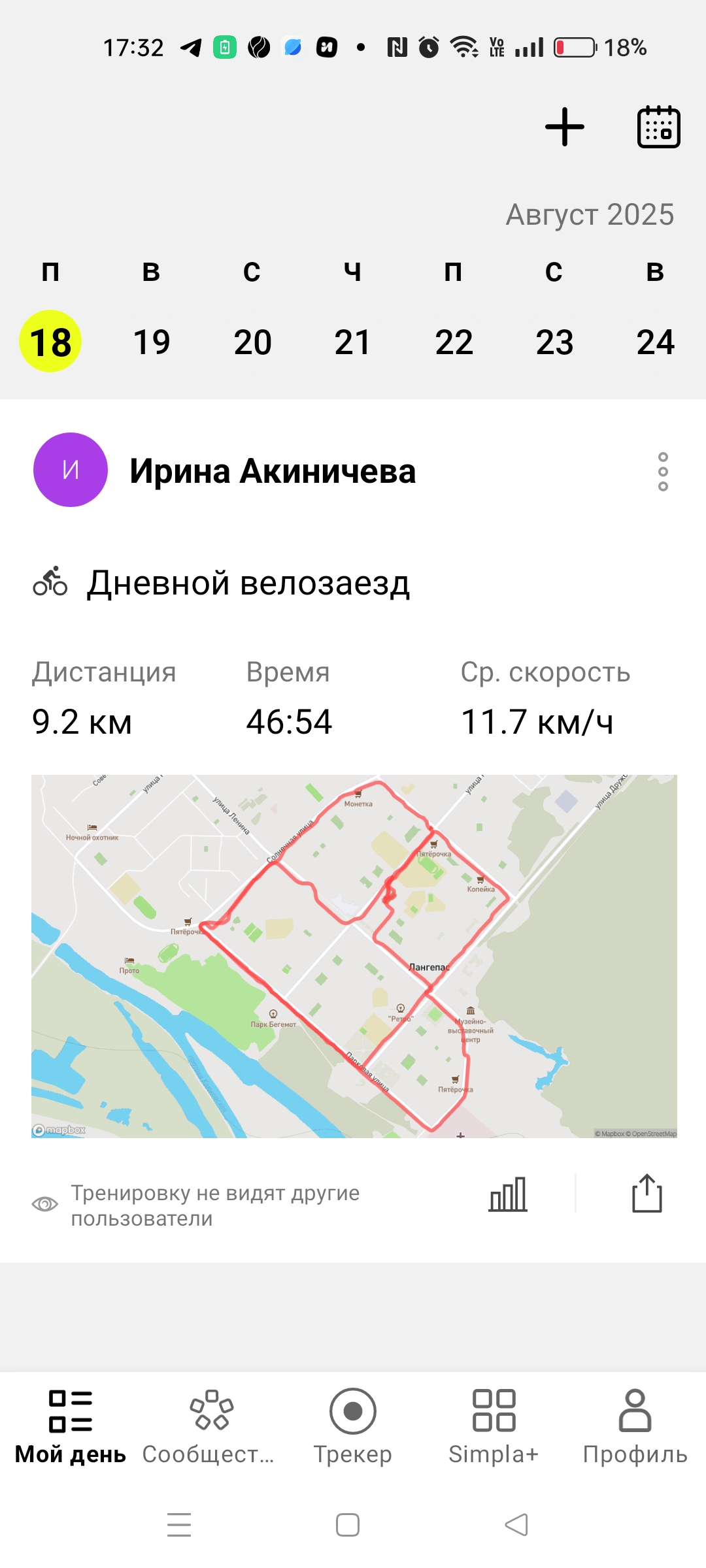
Task: Open Ирина Акиничева's profile
Action: tap(273, 471)
